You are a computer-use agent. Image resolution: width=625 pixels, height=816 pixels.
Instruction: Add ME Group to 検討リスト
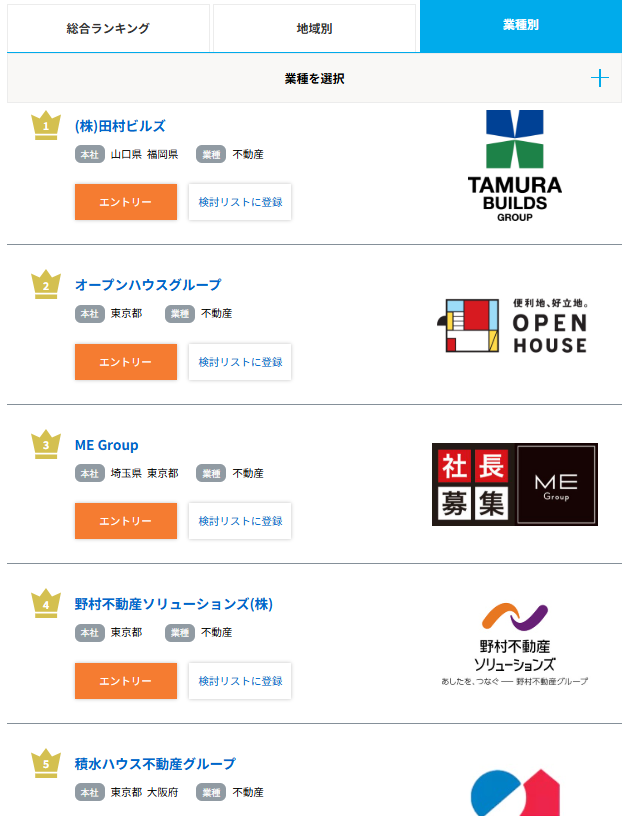click(x=240, y=521)
